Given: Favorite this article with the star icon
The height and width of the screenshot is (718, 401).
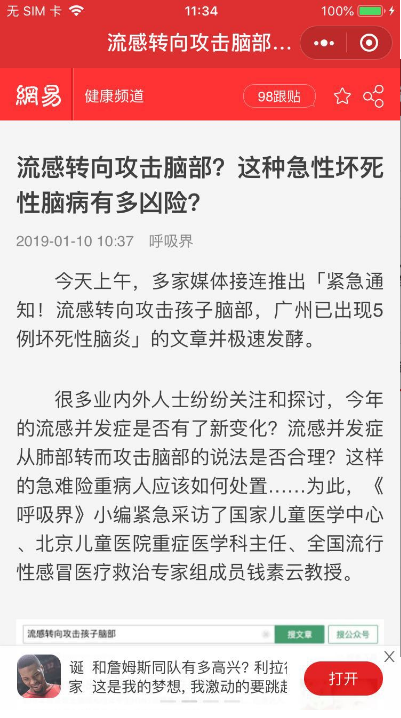Looking at the screenshot, I should tap(342, 96).
